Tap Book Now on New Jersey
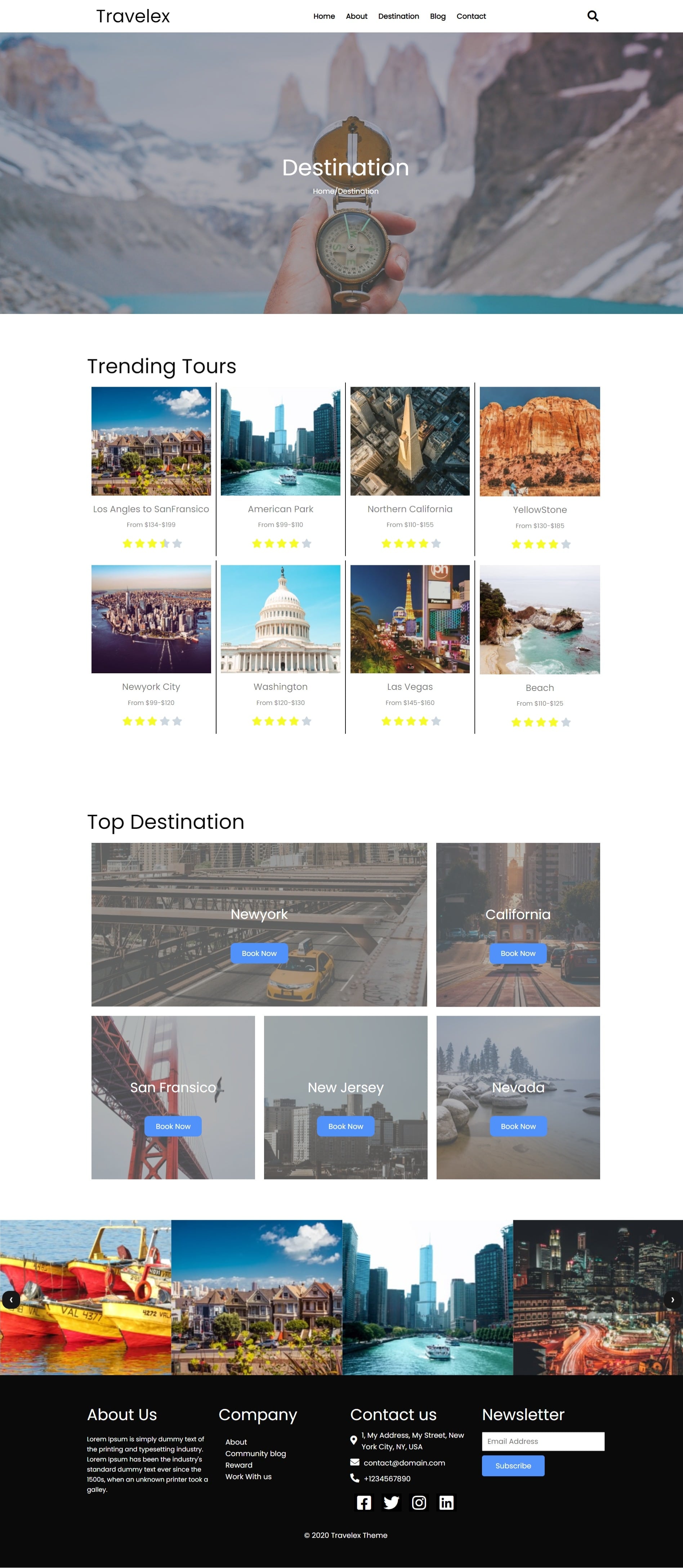Viewport: 683px width, 1568px height. 345,1126
